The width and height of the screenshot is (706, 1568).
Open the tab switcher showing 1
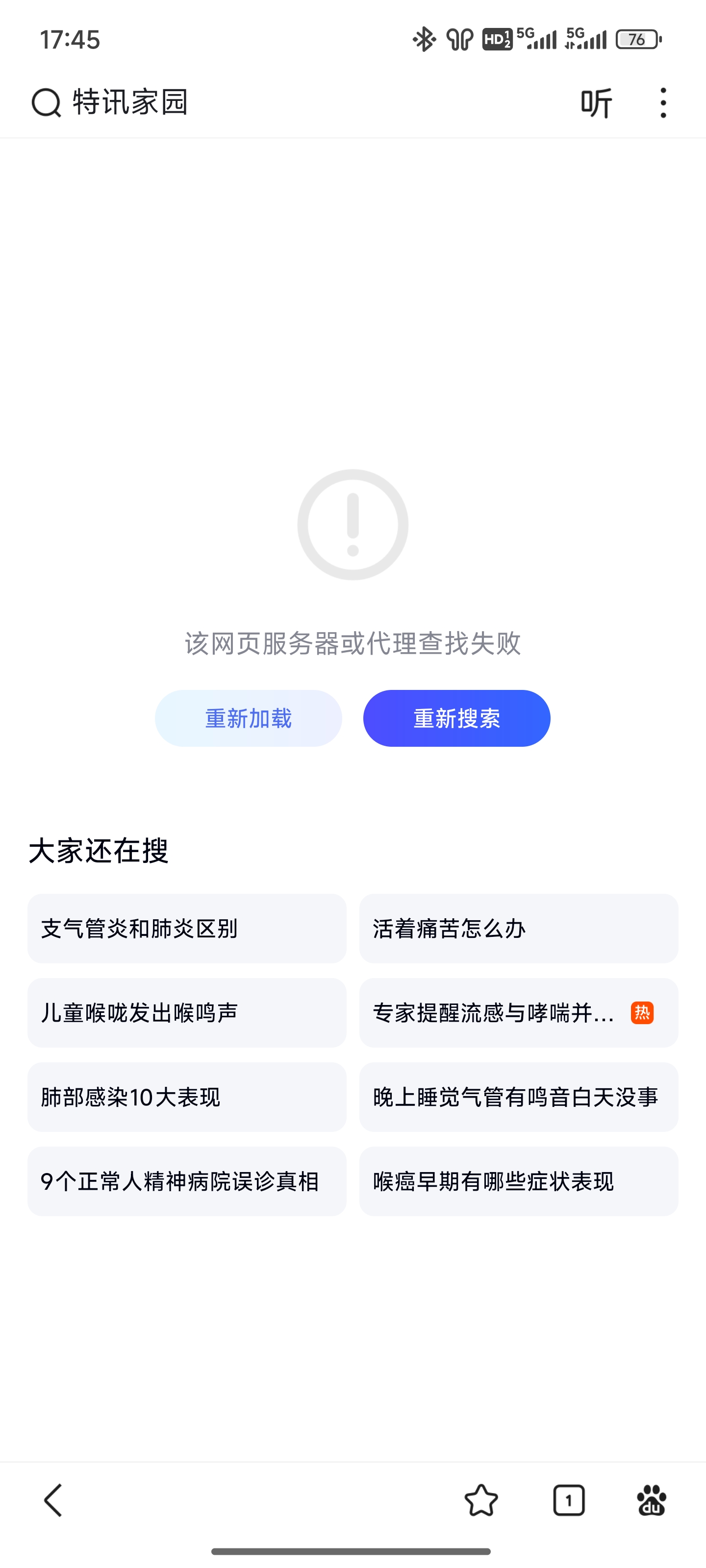point(568,1501)
